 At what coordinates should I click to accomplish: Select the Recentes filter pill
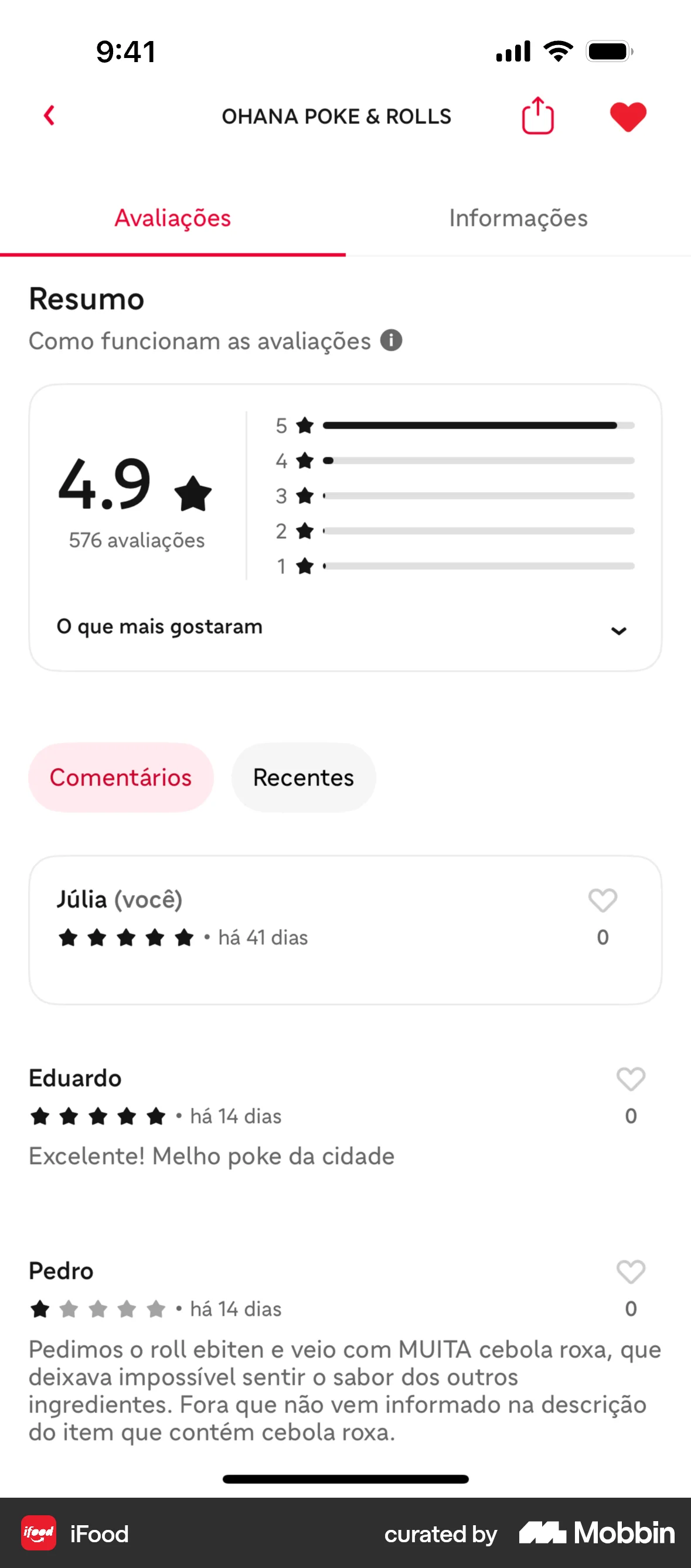pyautogui.click(x=303, y=778)
